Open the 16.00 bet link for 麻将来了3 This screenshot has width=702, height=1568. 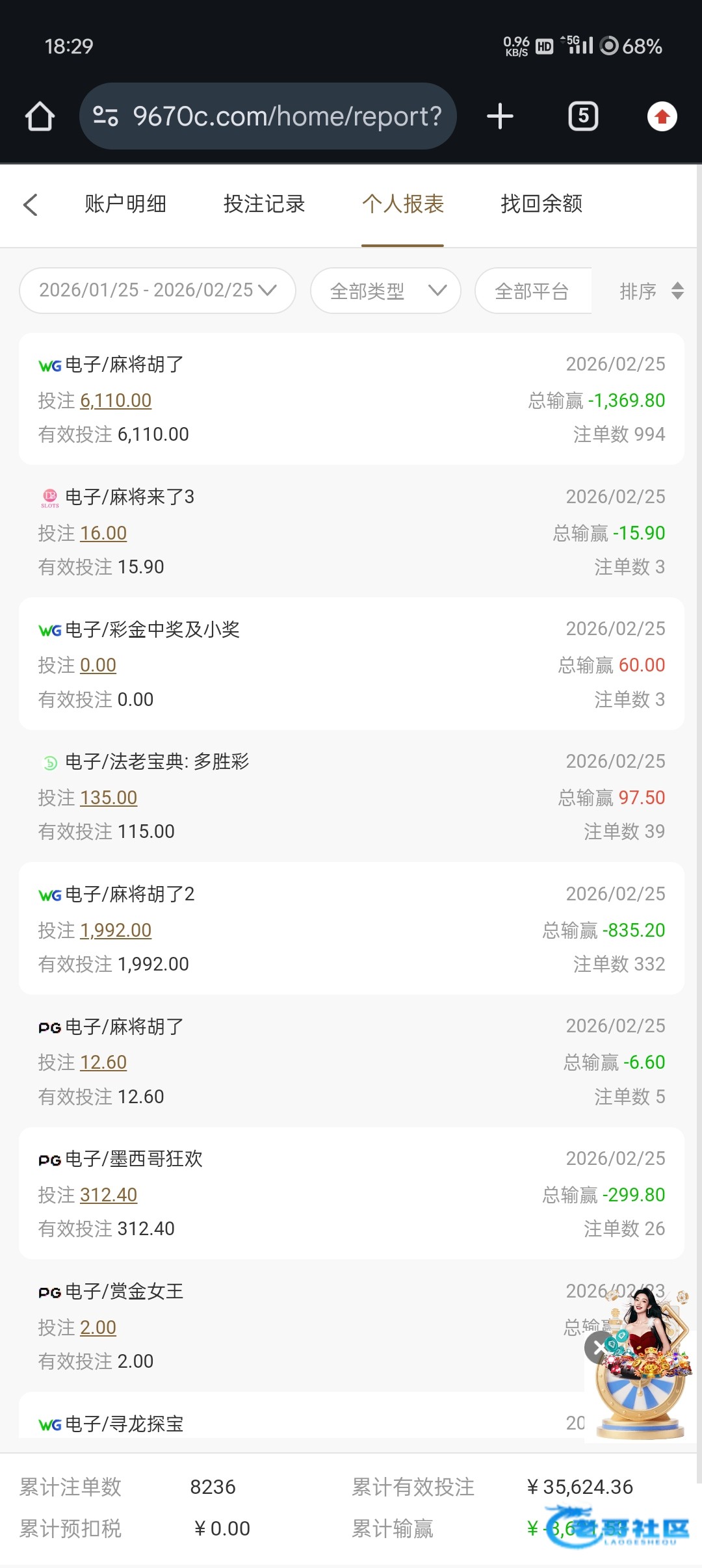(103, 533)
